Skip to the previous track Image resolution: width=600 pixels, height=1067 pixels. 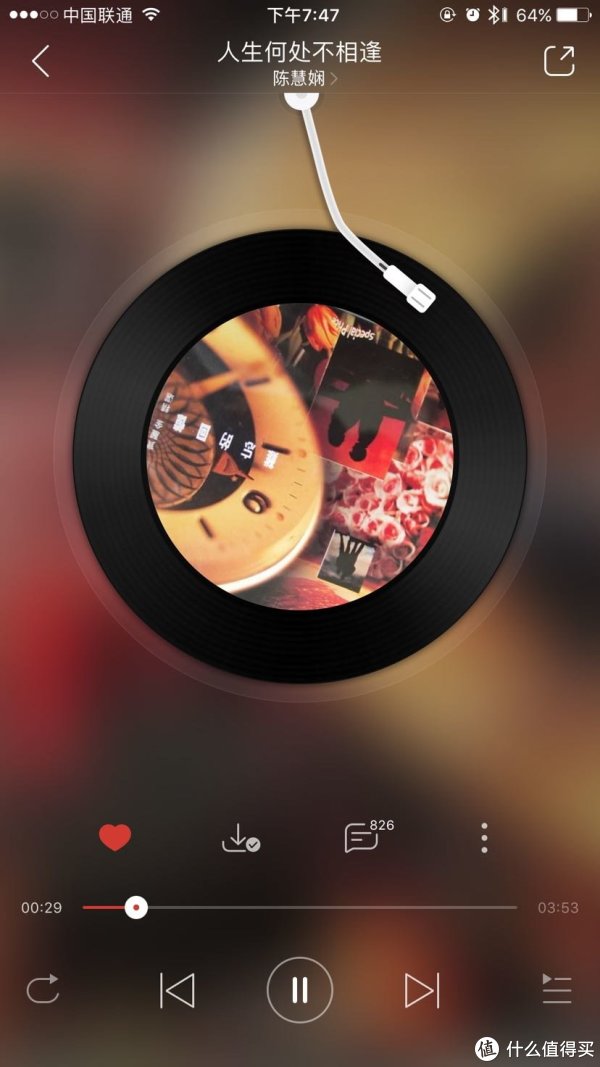(177, 989)
